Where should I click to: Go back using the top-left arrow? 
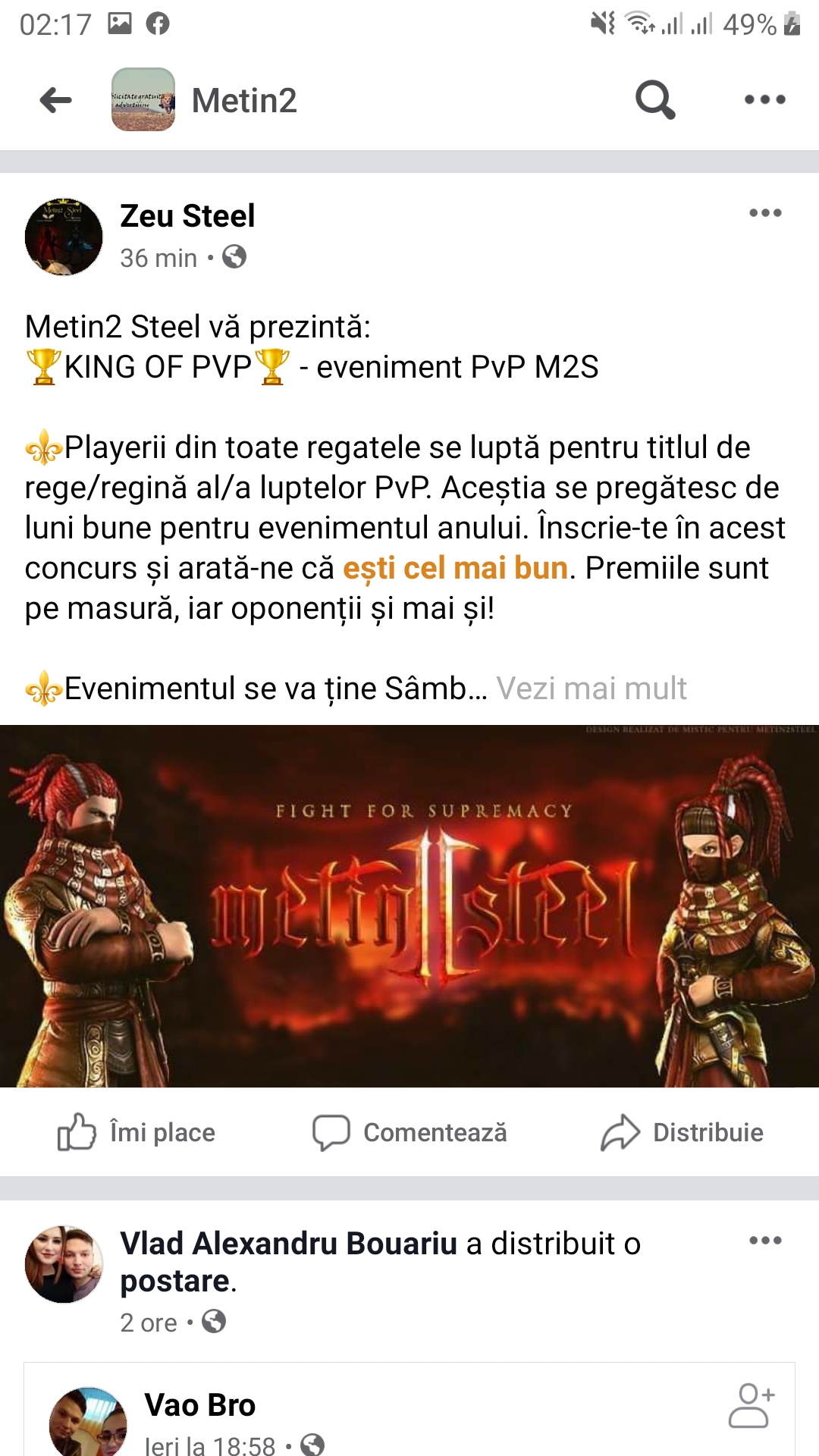coord(55,99)
